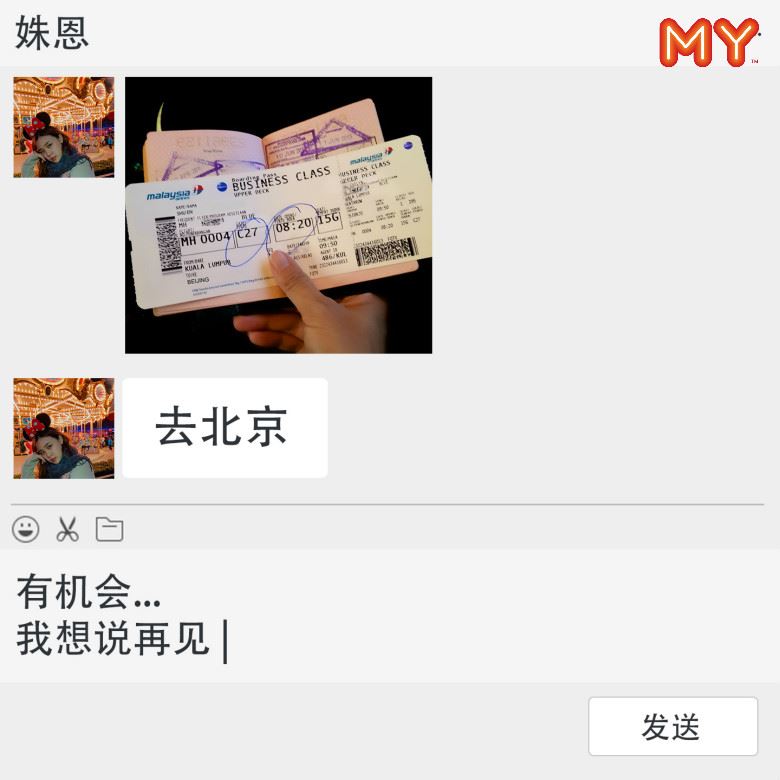
Task: Open the boarding pass photo message
Action: [278, 215]
